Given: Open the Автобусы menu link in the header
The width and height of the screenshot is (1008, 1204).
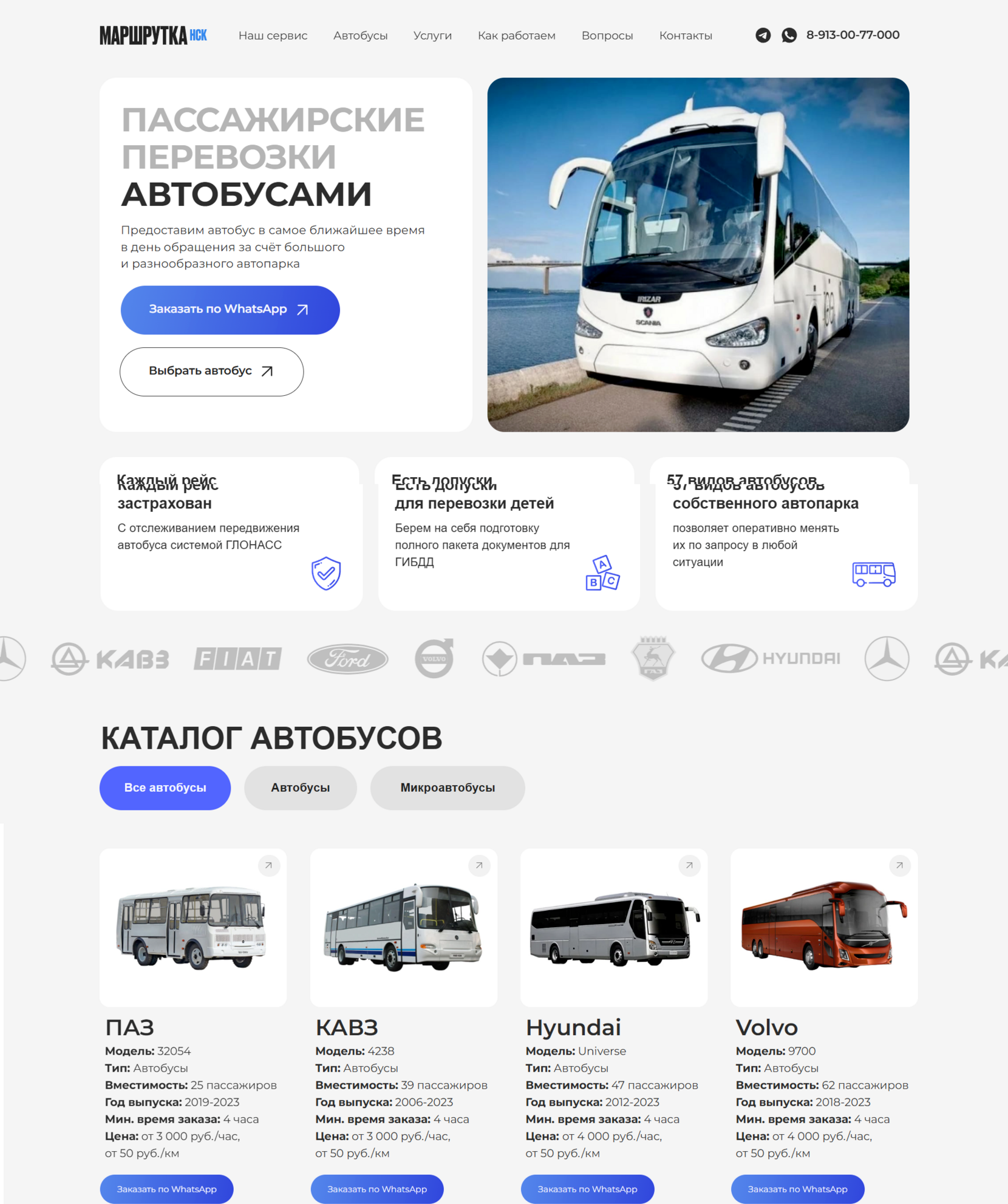Looking at the screenshot, I should tap(360, 36).
